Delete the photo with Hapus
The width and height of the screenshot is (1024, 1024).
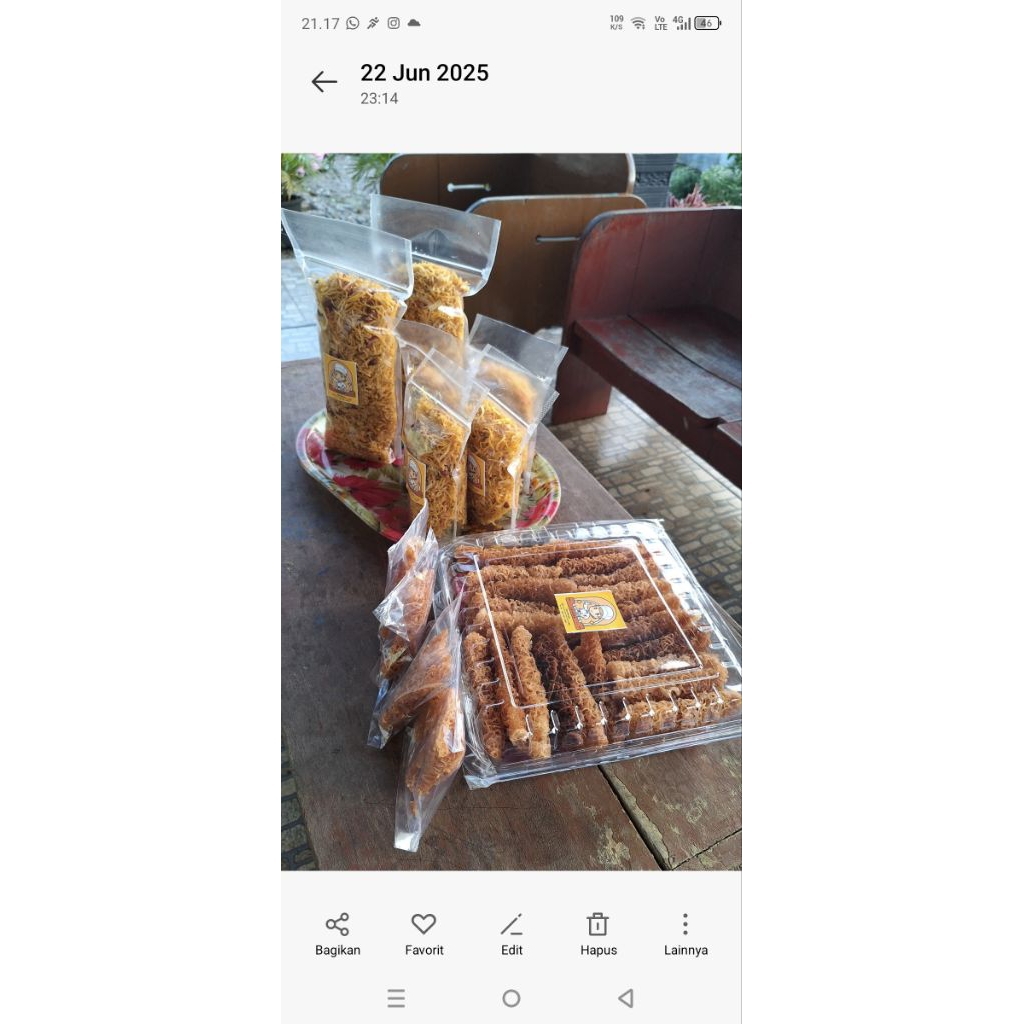[598, 933]
